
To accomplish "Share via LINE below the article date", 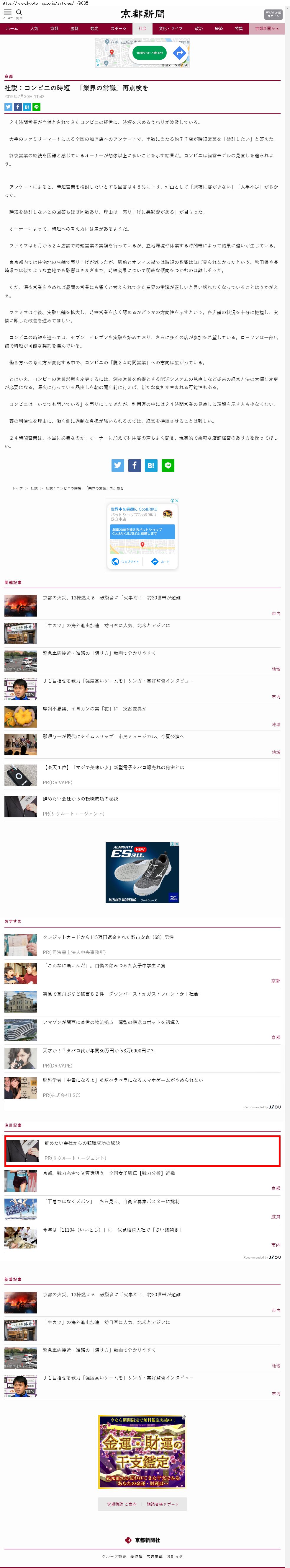I will (x=37, y=107).
